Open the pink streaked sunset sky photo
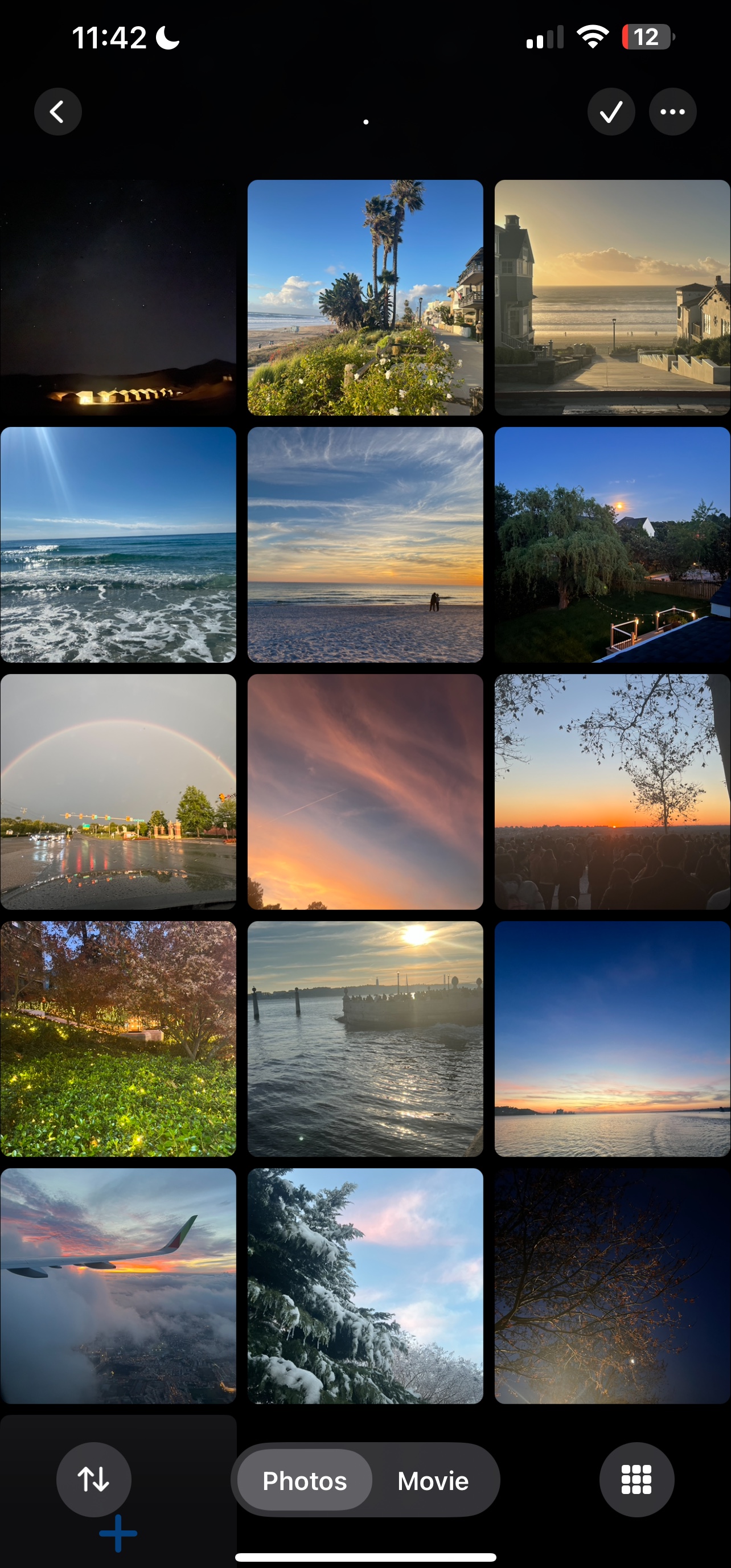 [x=365, y=792]
